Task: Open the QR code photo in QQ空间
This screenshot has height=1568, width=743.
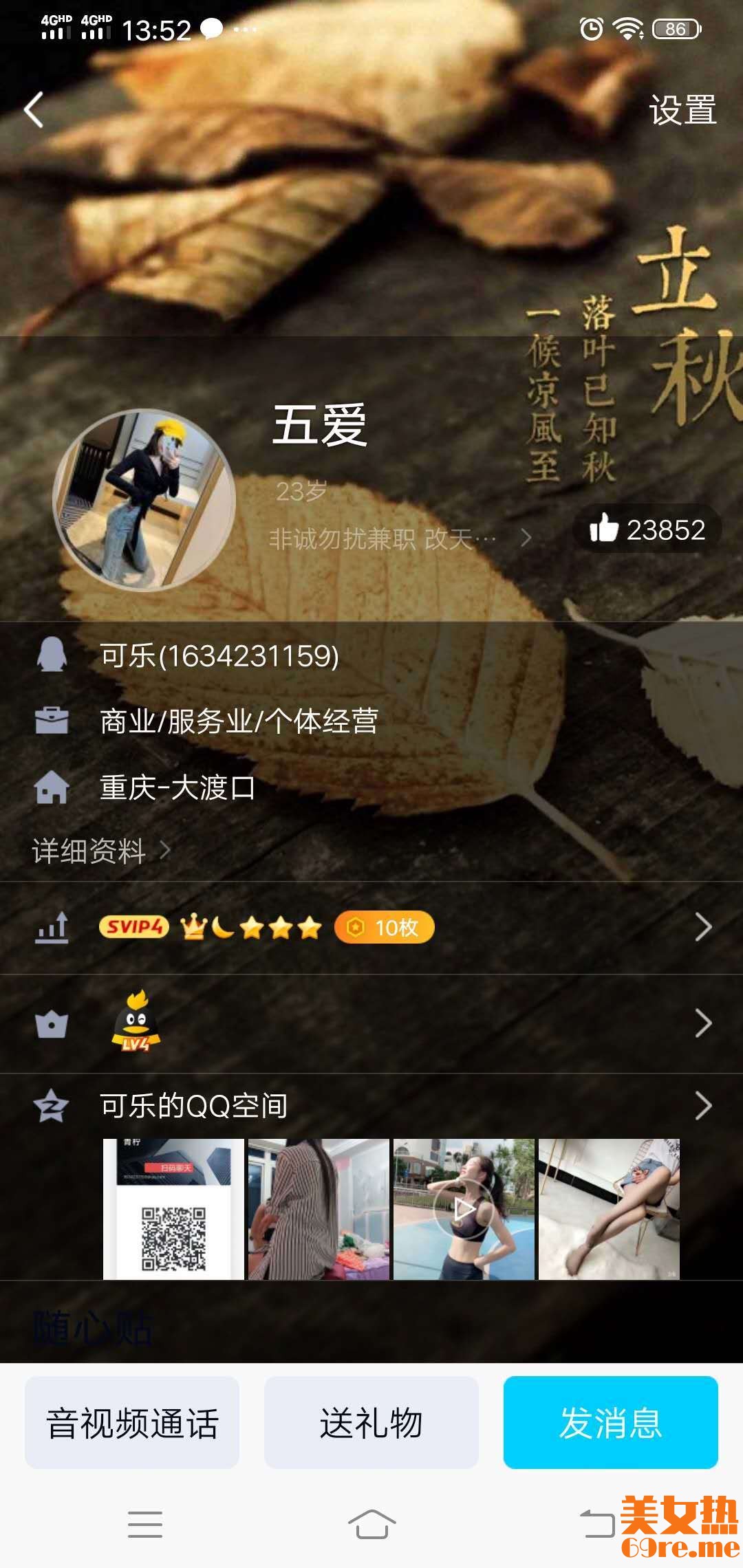Action: point(173,1209)
